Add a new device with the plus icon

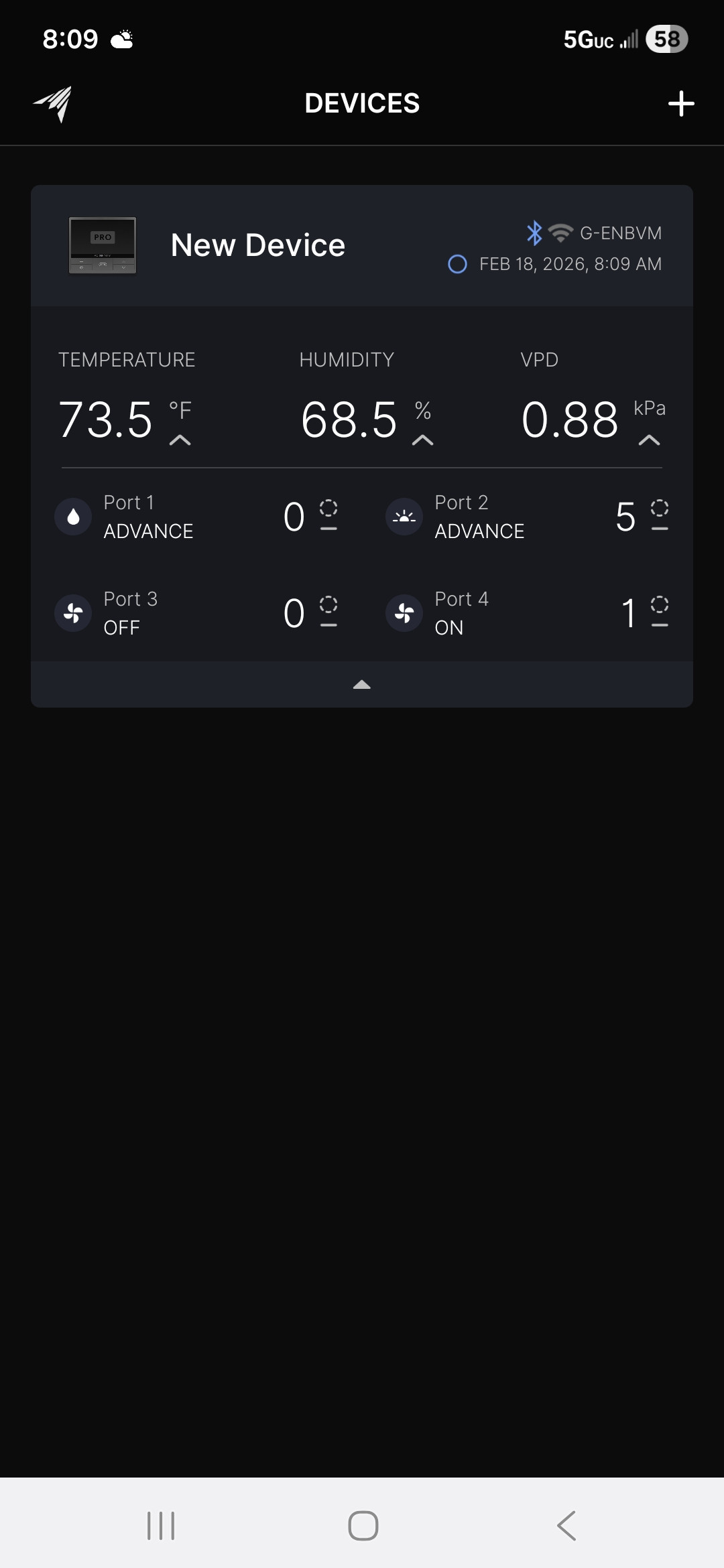click(x=681, y=104)
